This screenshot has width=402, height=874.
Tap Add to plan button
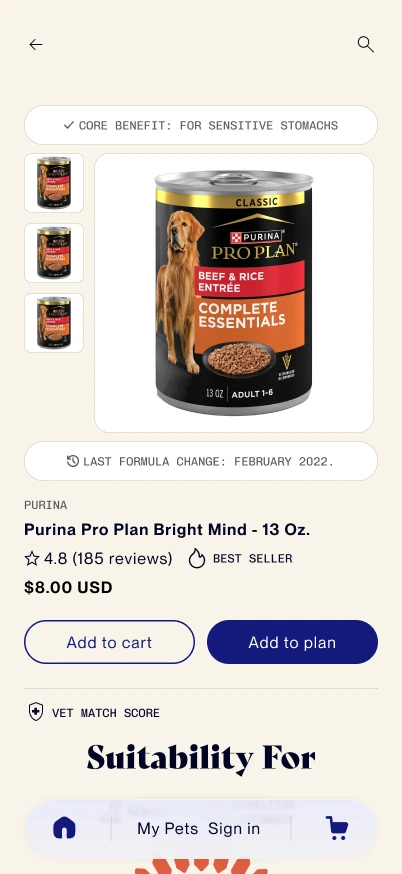(292, 642)
